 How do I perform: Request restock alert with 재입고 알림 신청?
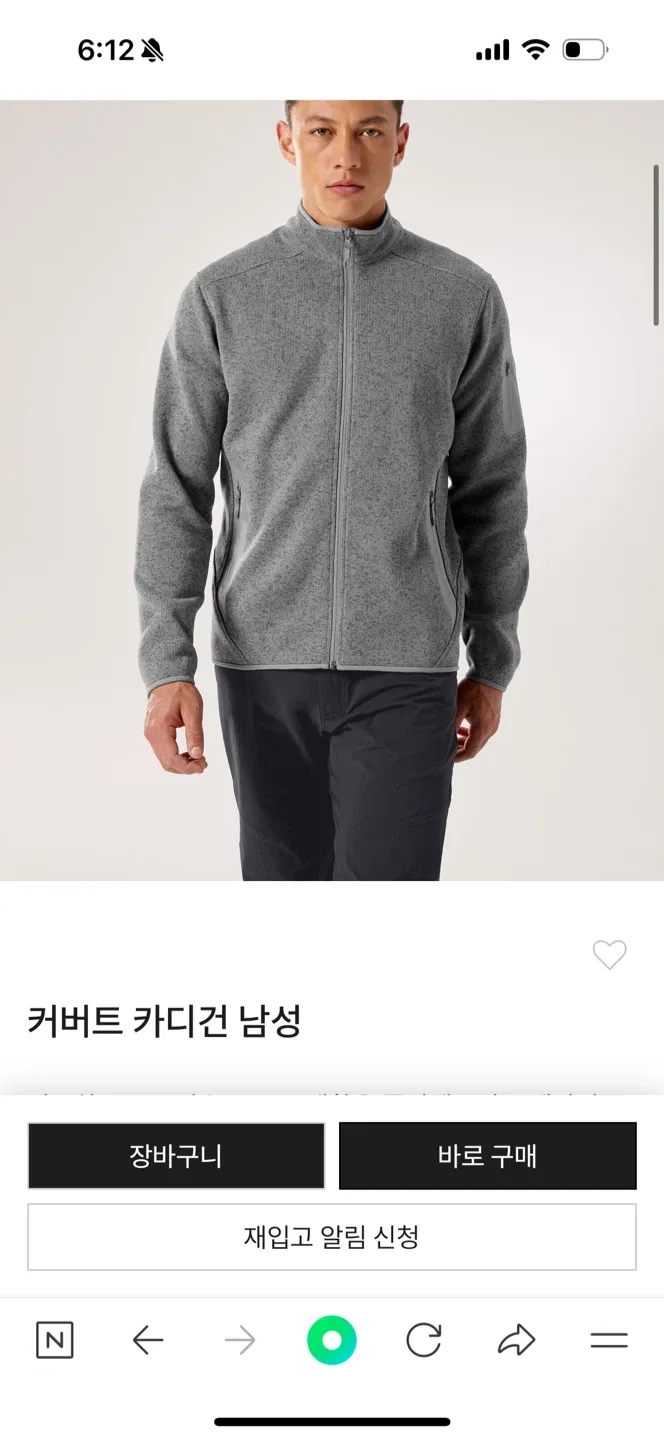[x=331, y=1237]
